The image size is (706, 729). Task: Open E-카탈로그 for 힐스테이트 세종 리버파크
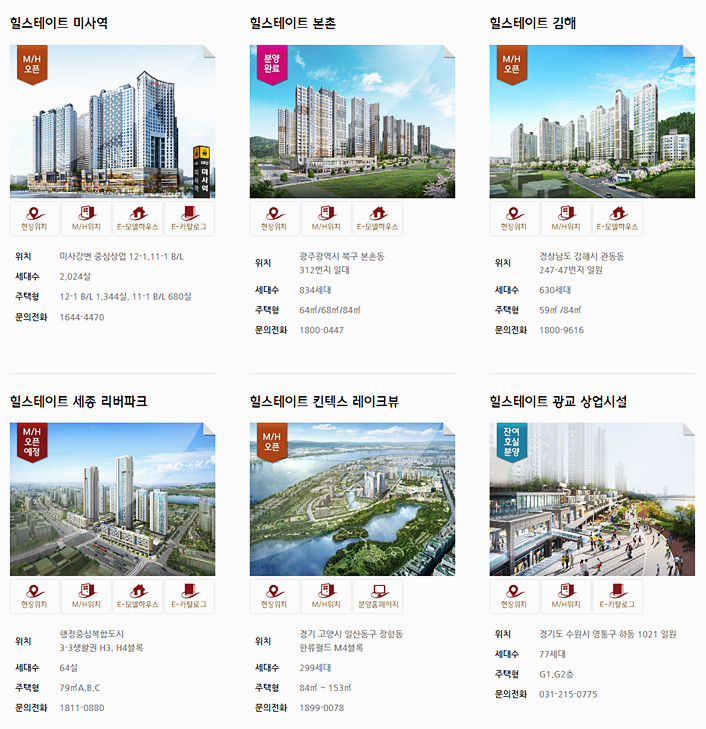tap(189, 596)
